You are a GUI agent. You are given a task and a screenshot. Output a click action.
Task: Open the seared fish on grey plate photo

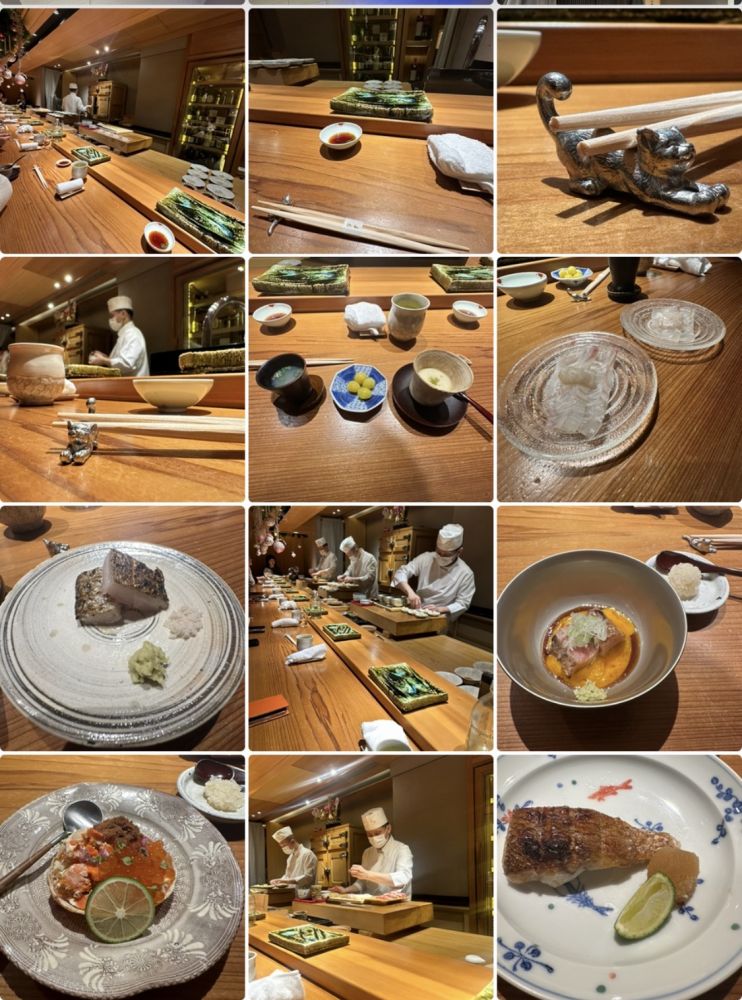coord(122,627)
